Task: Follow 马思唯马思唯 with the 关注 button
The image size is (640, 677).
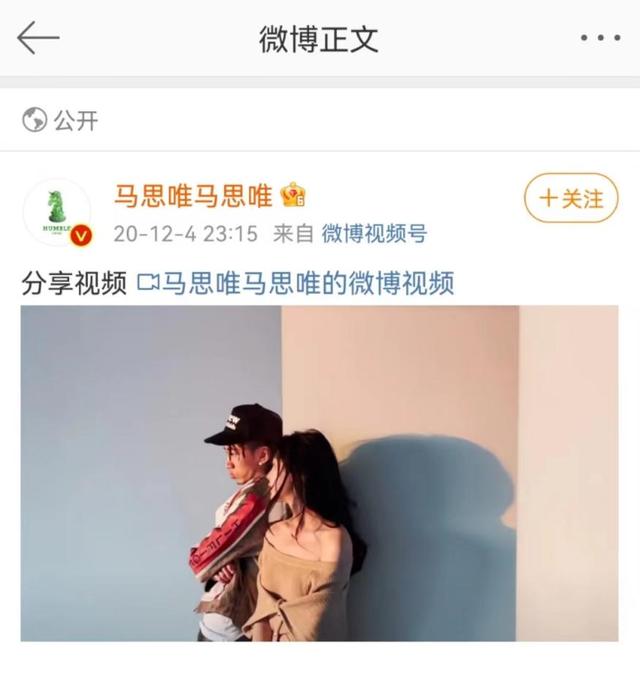Action: pos(571,198)
